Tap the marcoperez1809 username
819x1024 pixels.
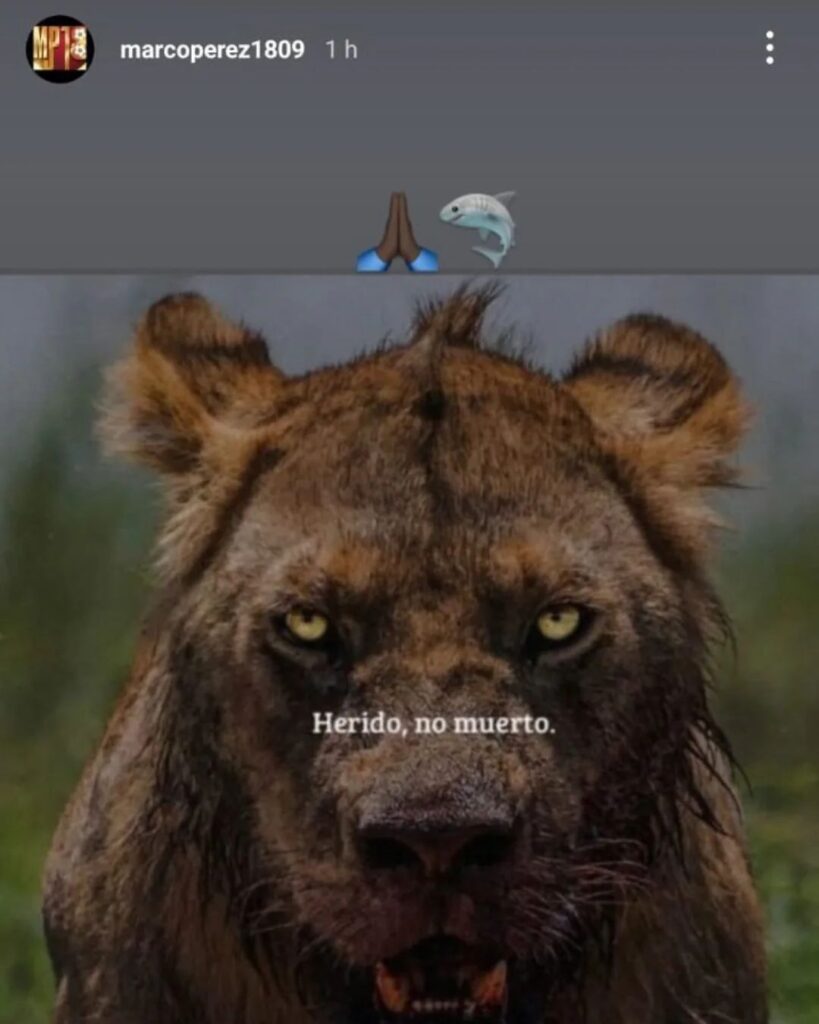(x=212, y=50)
